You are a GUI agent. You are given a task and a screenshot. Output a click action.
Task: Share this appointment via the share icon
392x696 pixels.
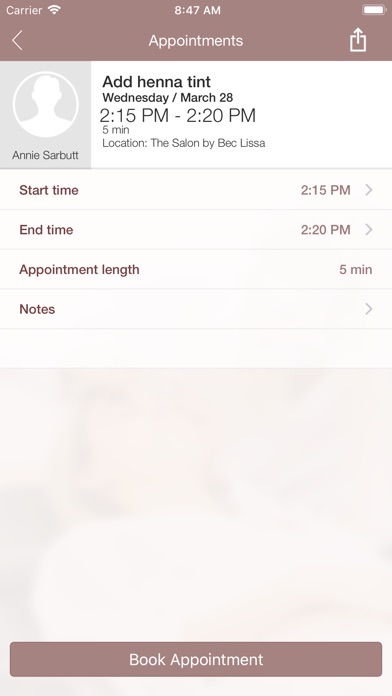(x=357, y=40)
